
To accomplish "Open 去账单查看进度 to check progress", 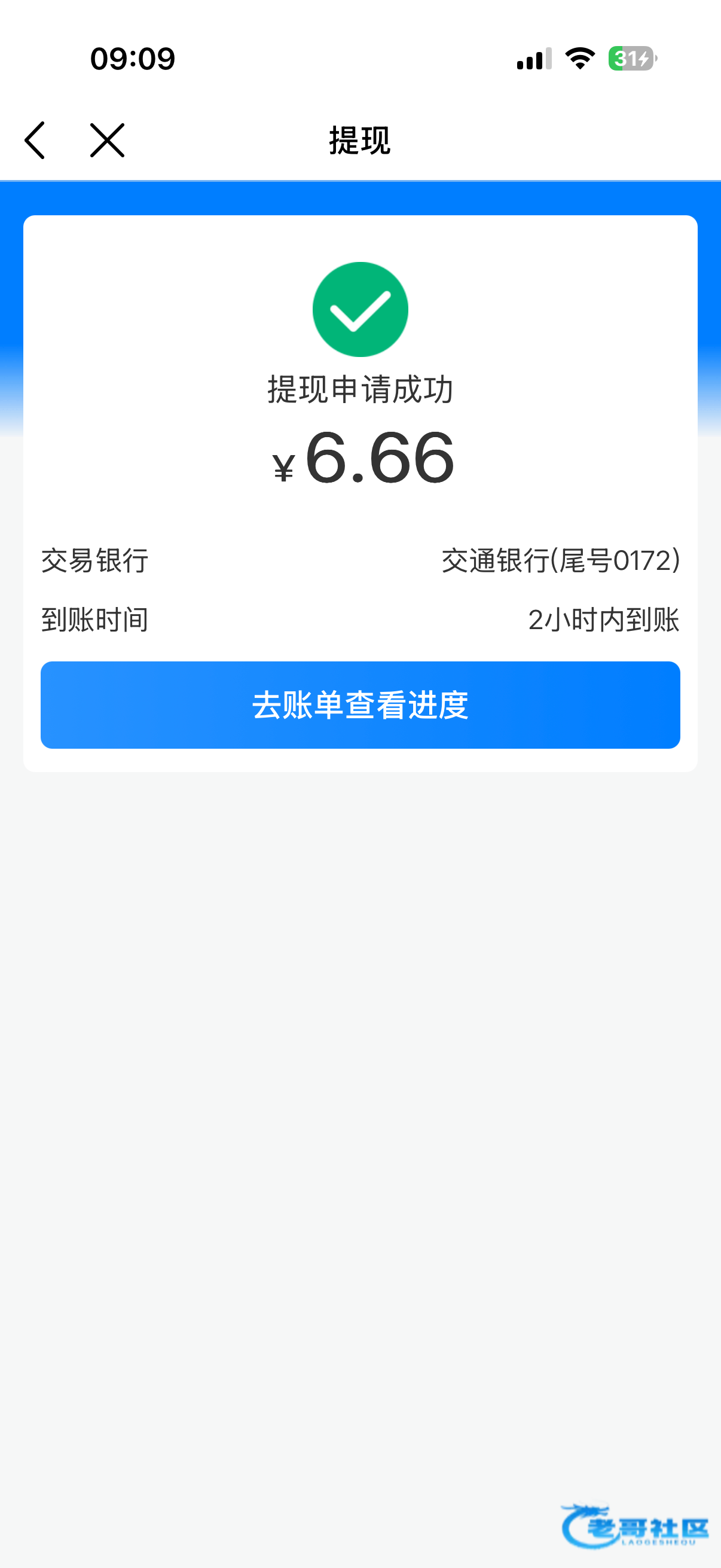I will (x=360, y=705).
